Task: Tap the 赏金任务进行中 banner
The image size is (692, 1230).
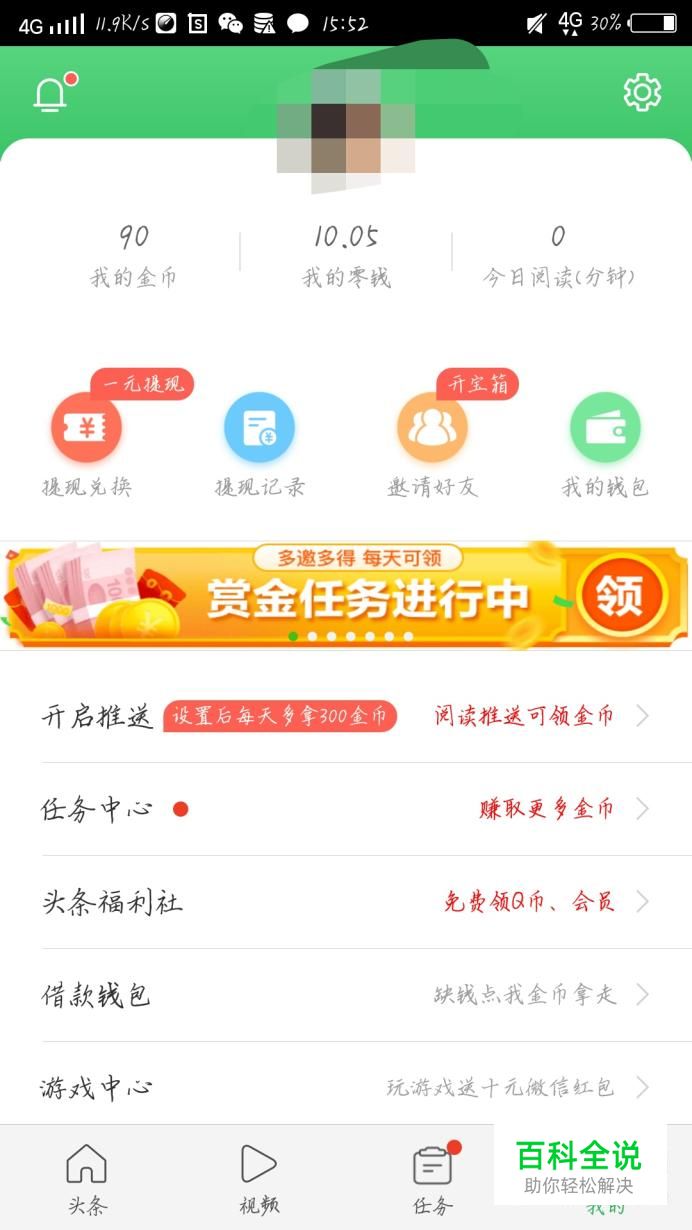Action: click(x=346, y=596)
